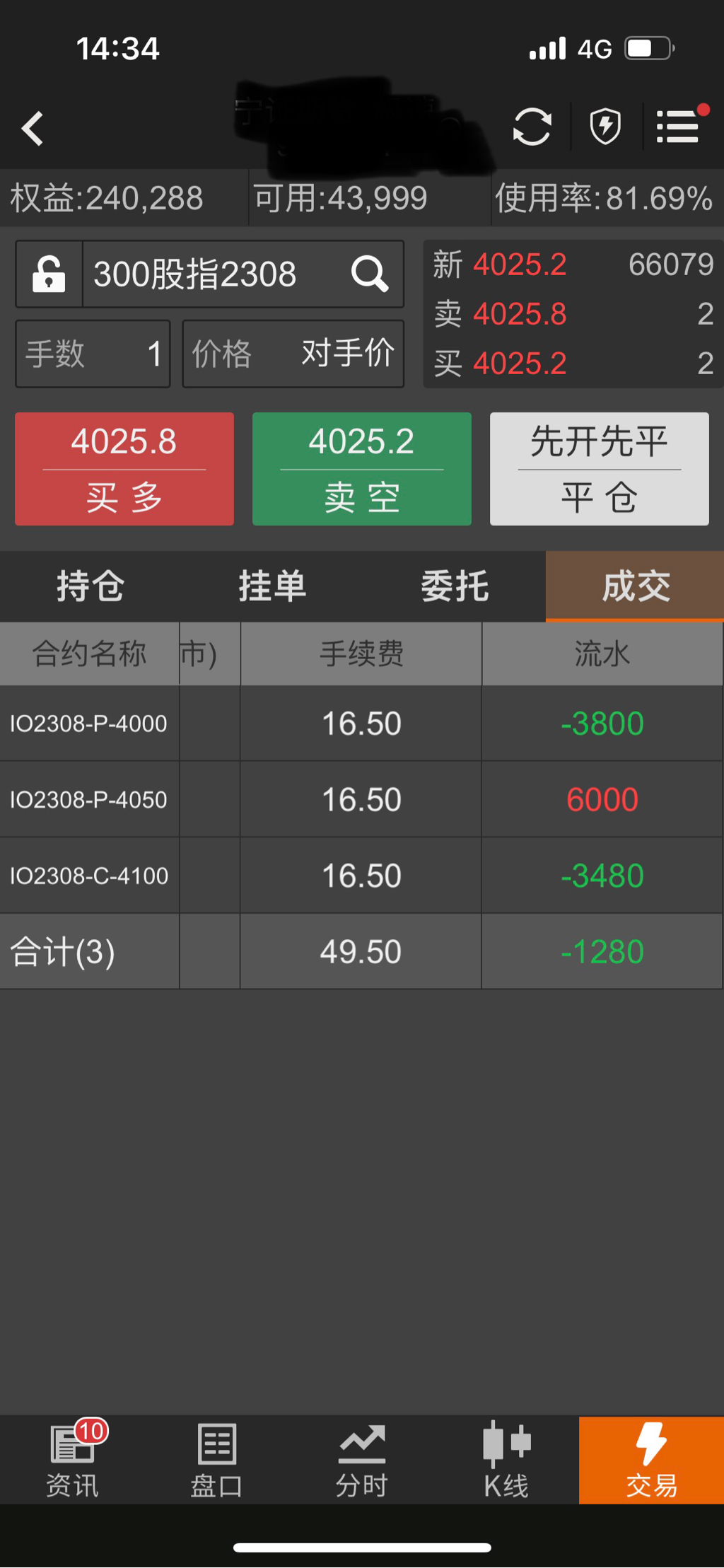Switch to the 委托 tab
The height and width of the screenshot is (1568, 724).
pyautogui.click(x=455, y=586)
